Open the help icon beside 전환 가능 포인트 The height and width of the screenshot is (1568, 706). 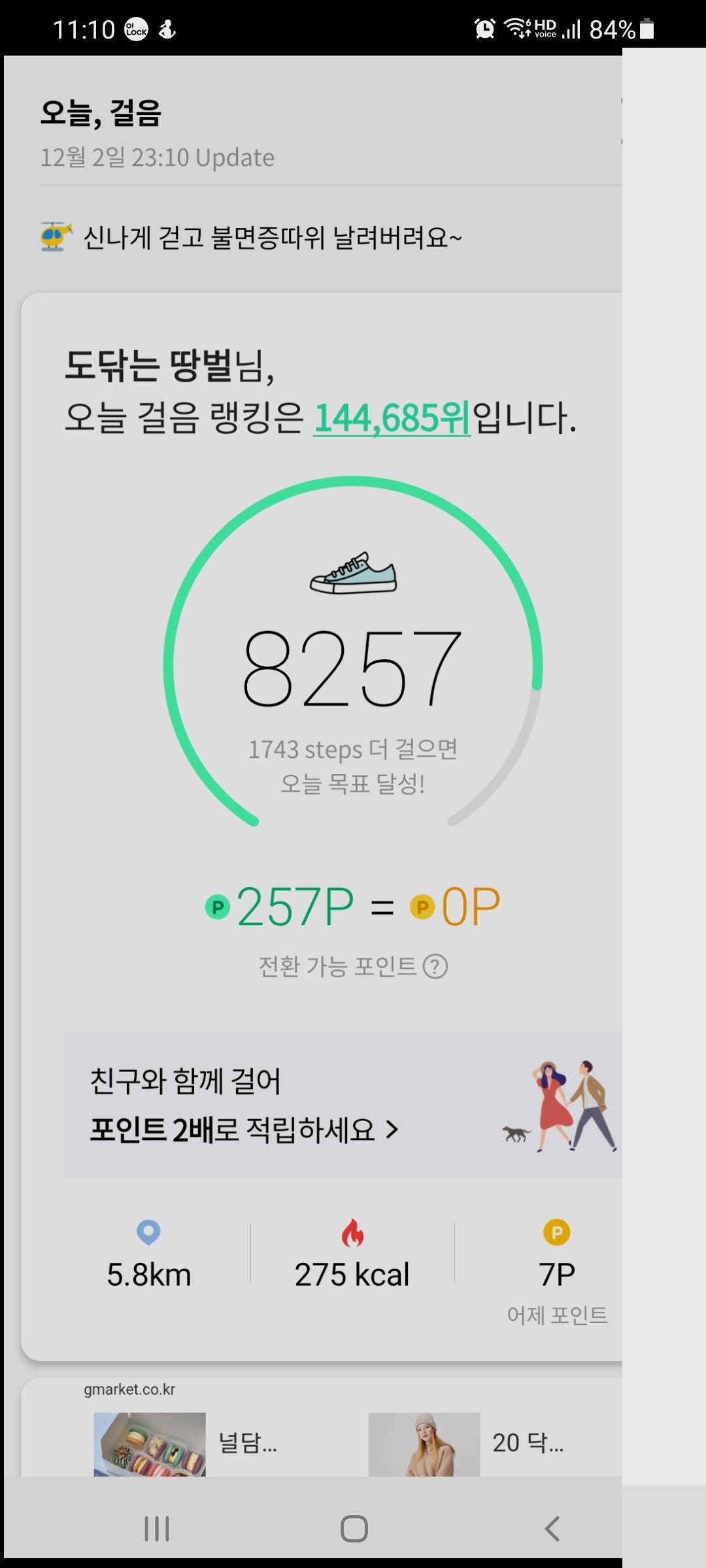click(435, 966)
